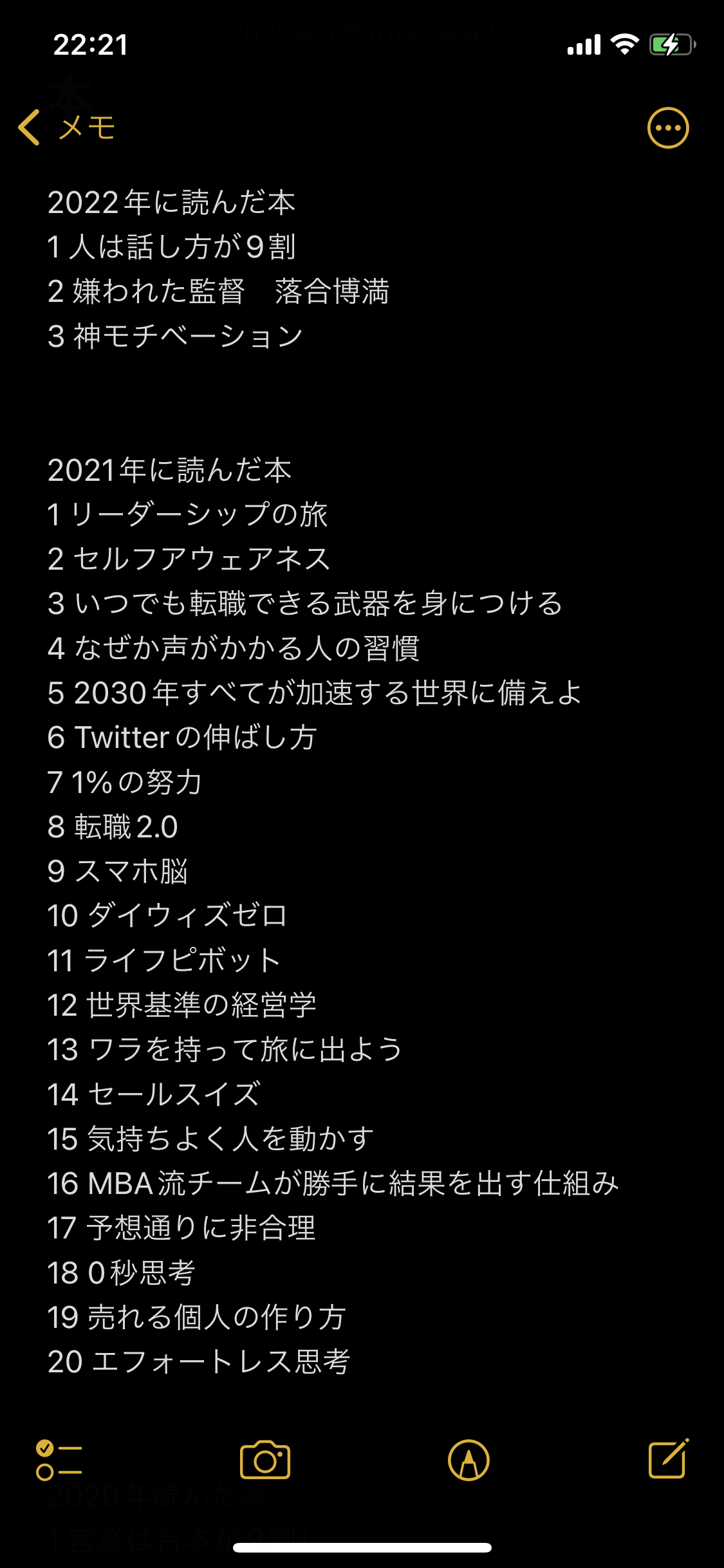
Task: Compose a new note
Action: [x=669, y=1459]
